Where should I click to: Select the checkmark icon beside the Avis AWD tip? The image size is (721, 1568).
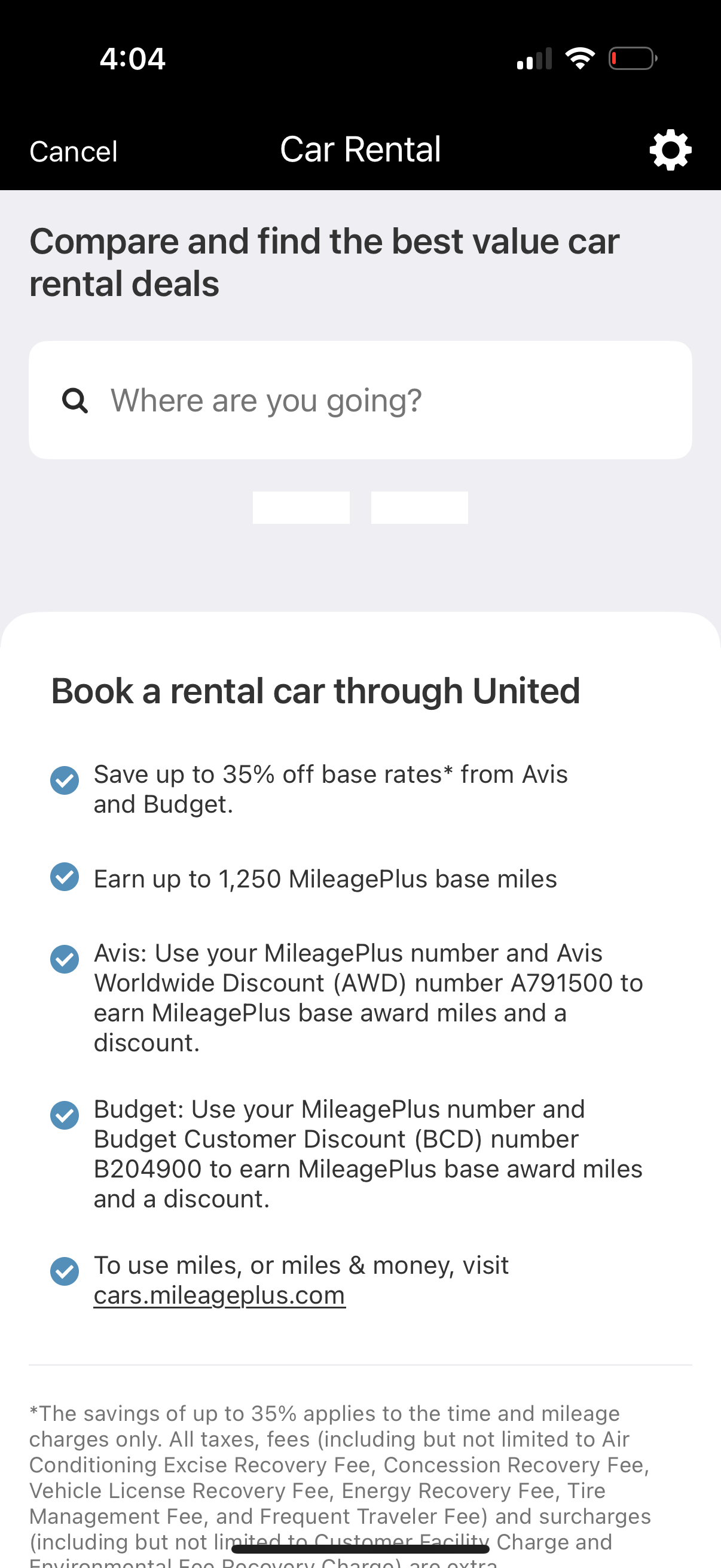coord(64,959)
